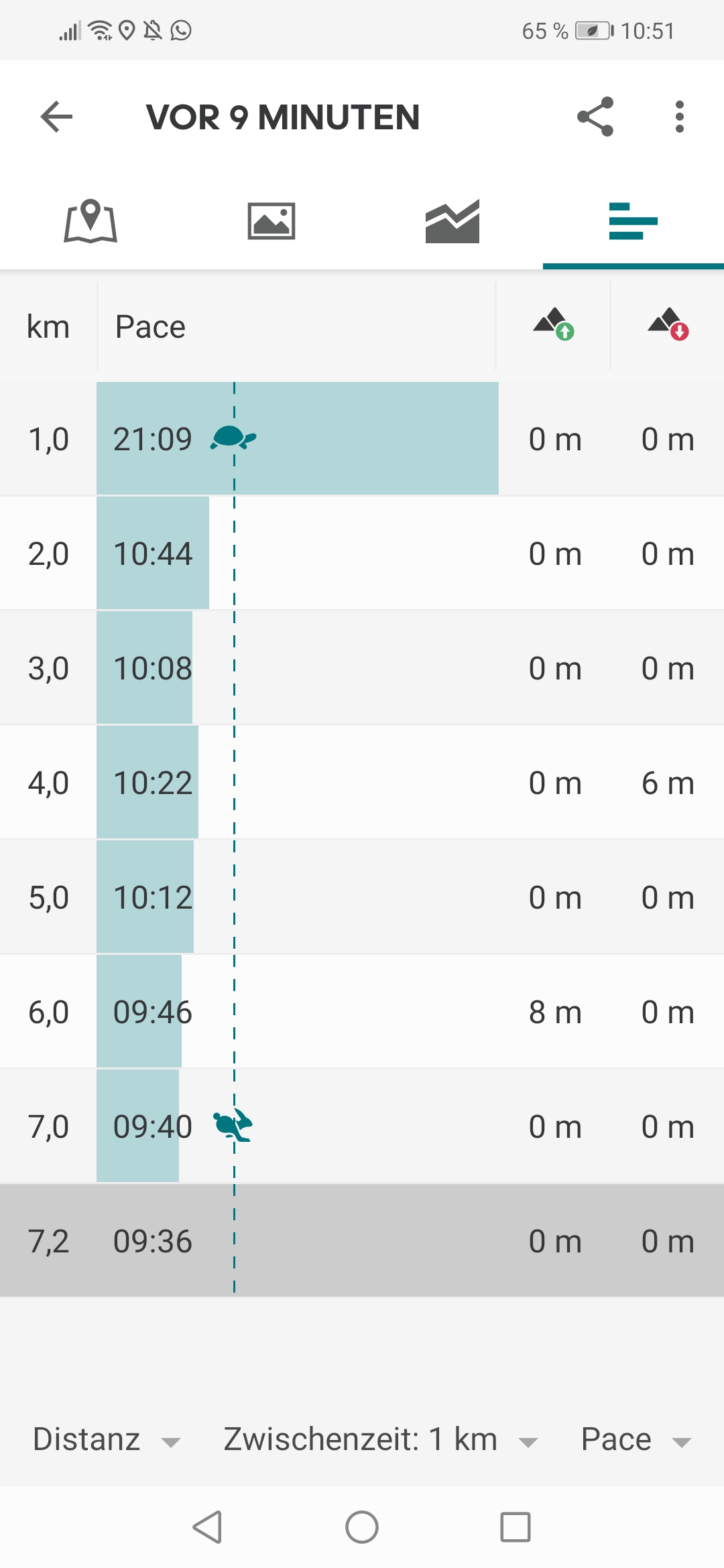Open the photos tab

[271, 221]
